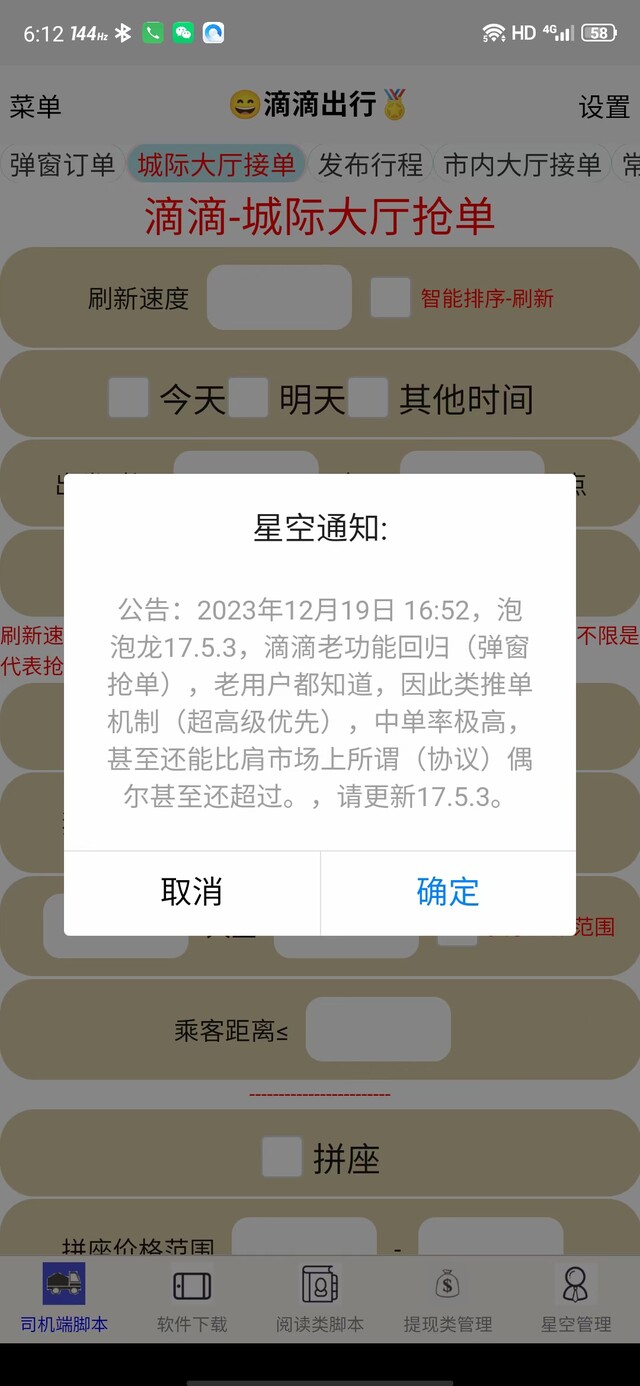Go to the 发布行程 tab
Screen dimensions: 640x1386
click(x=370, y=165)
